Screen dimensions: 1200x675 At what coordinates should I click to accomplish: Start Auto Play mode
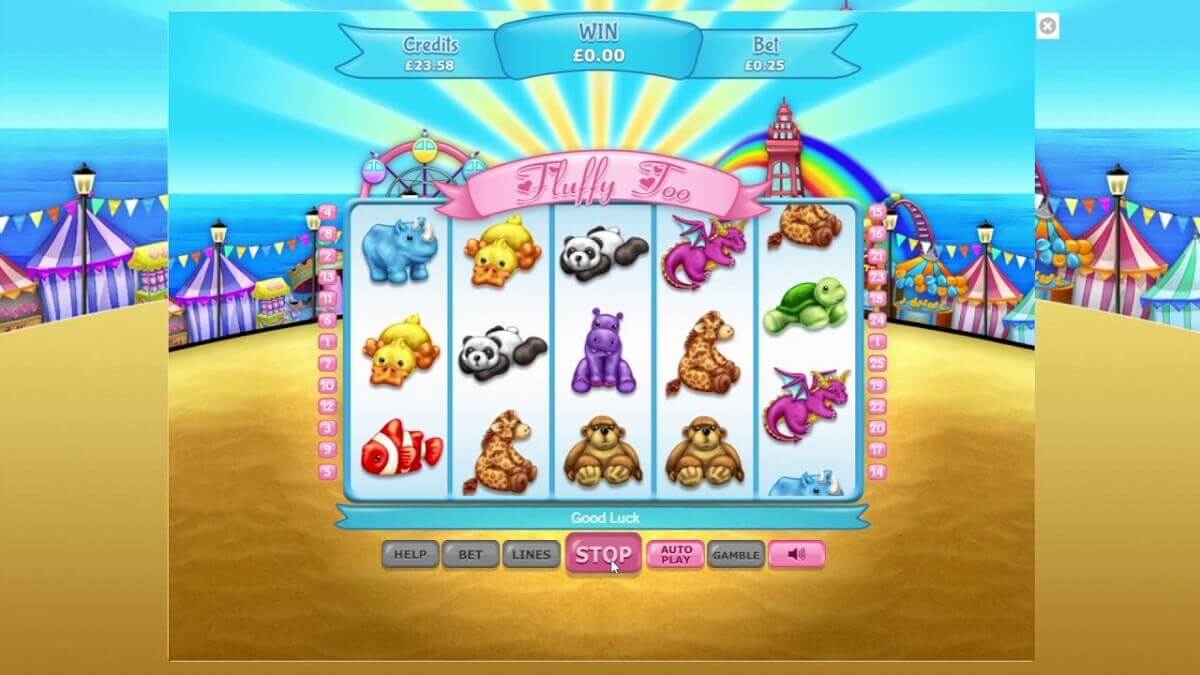(676, 554)
